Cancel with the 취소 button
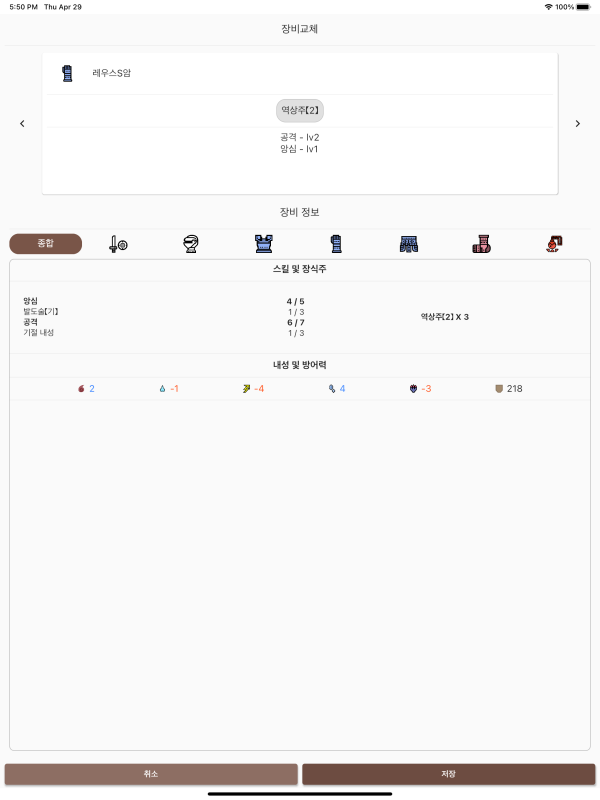 click(x=151, y=774)
